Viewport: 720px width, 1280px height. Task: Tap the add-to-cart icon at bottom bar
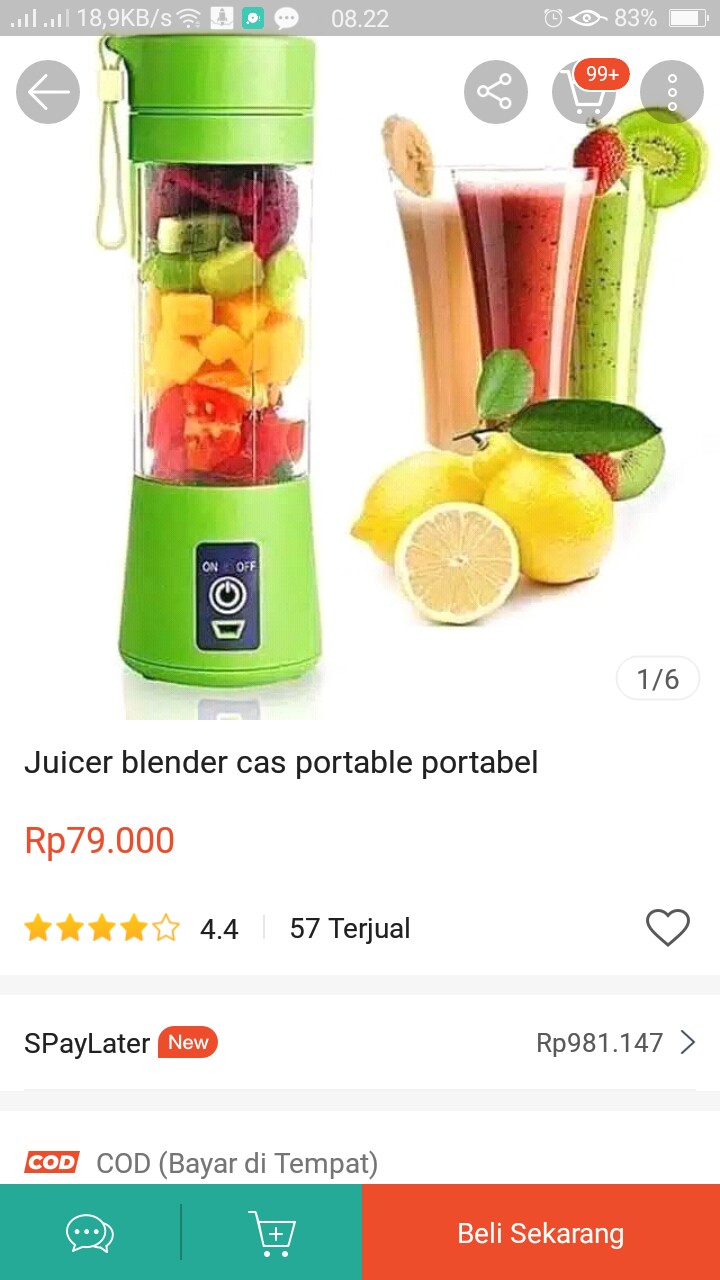[272, 1232]
